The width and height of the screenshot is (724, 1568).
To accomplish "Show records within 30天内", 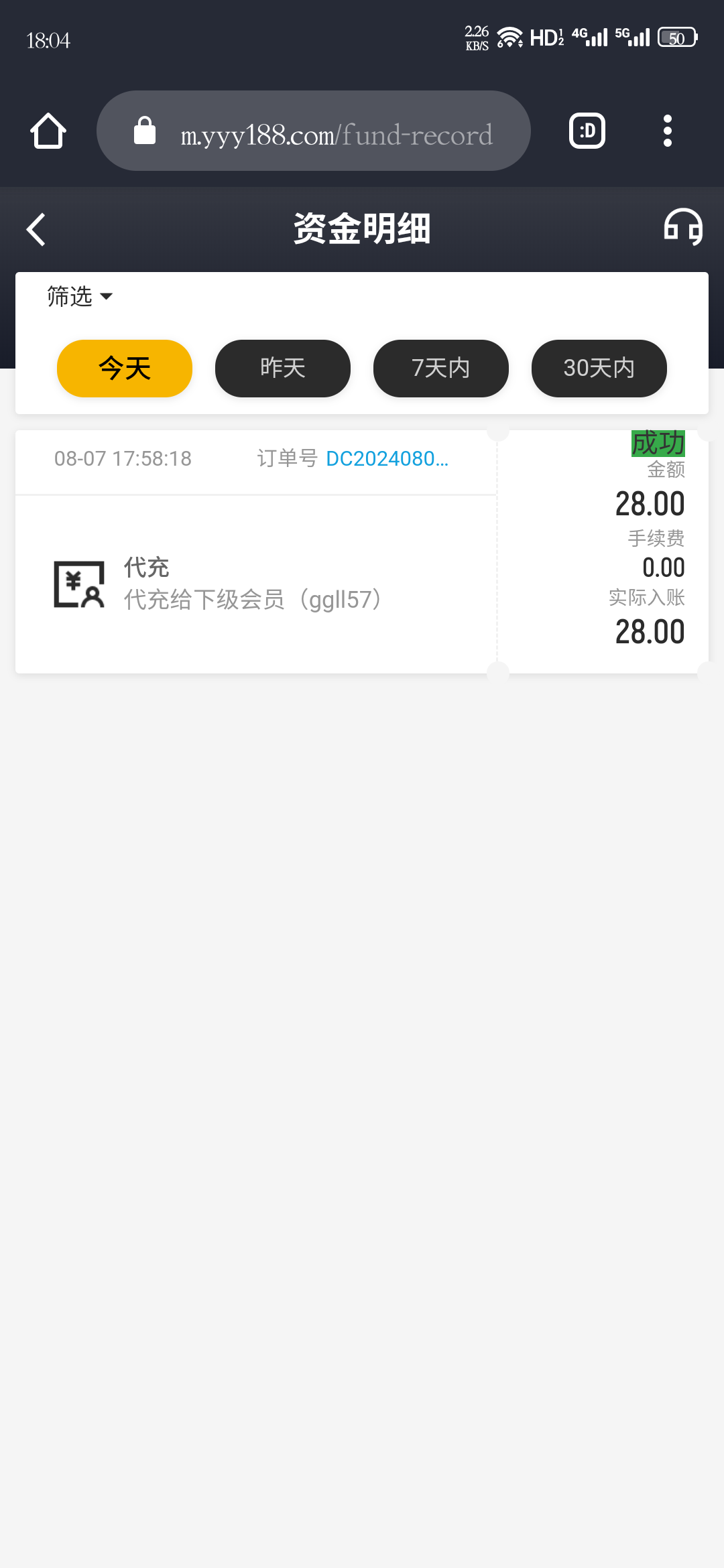I will [599, 369].
